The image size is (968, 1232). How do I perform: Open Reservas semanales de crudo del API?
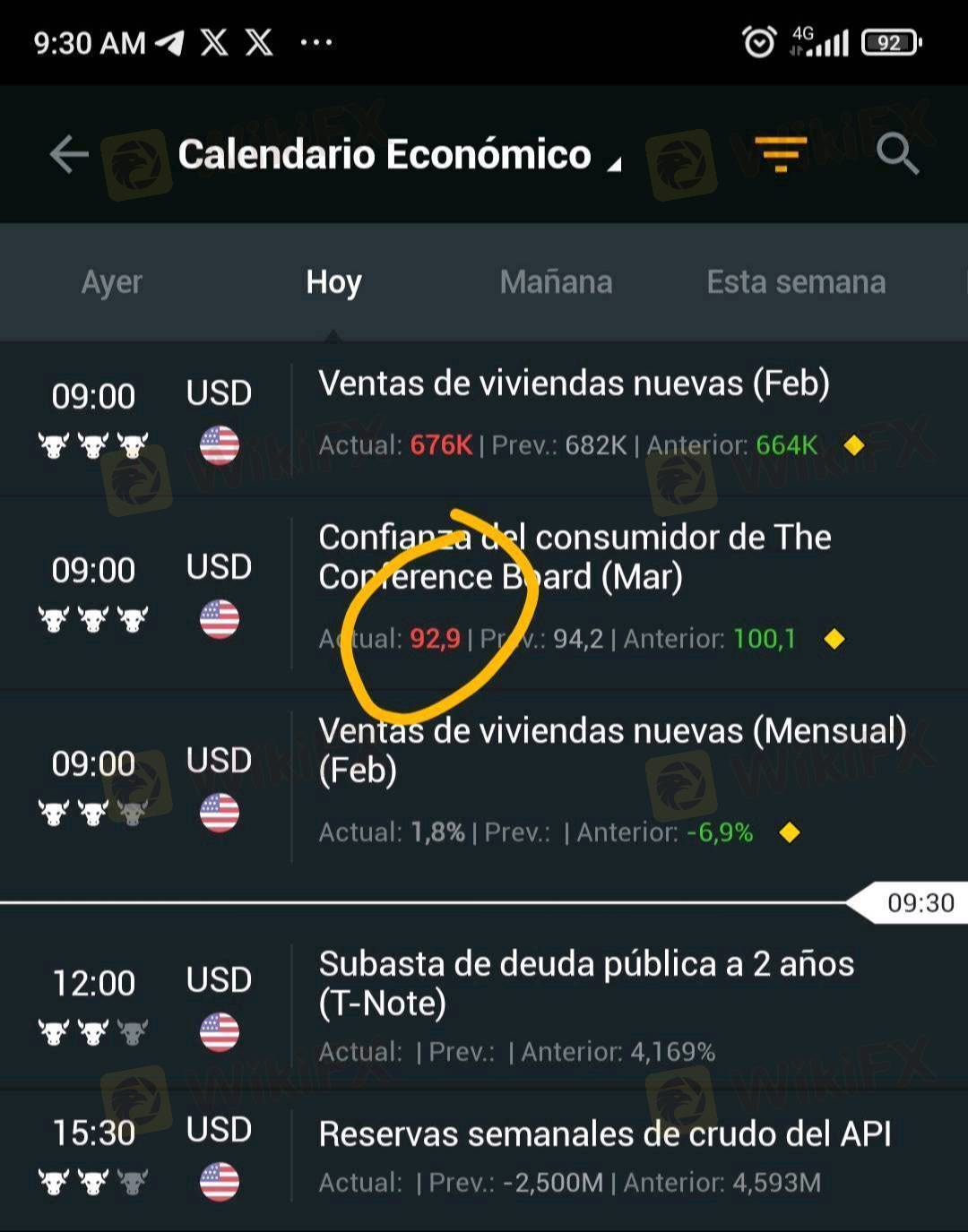point(605,1134)
